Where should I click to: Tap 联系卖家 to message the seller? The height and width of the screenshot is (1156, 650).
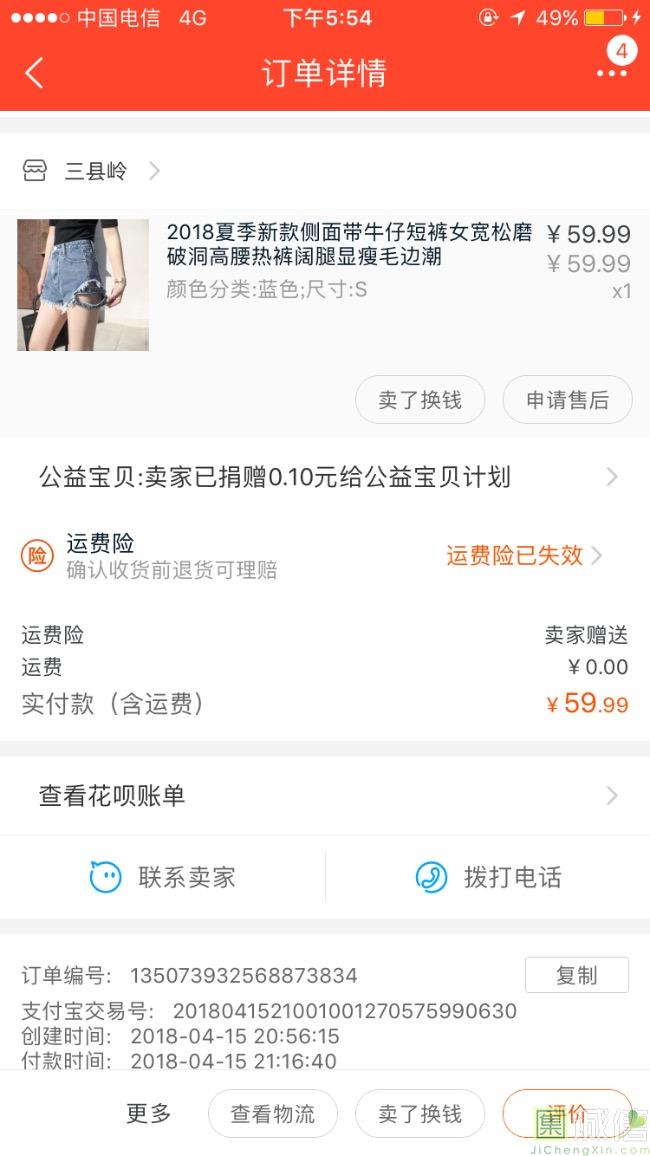[x=162, y=877]
